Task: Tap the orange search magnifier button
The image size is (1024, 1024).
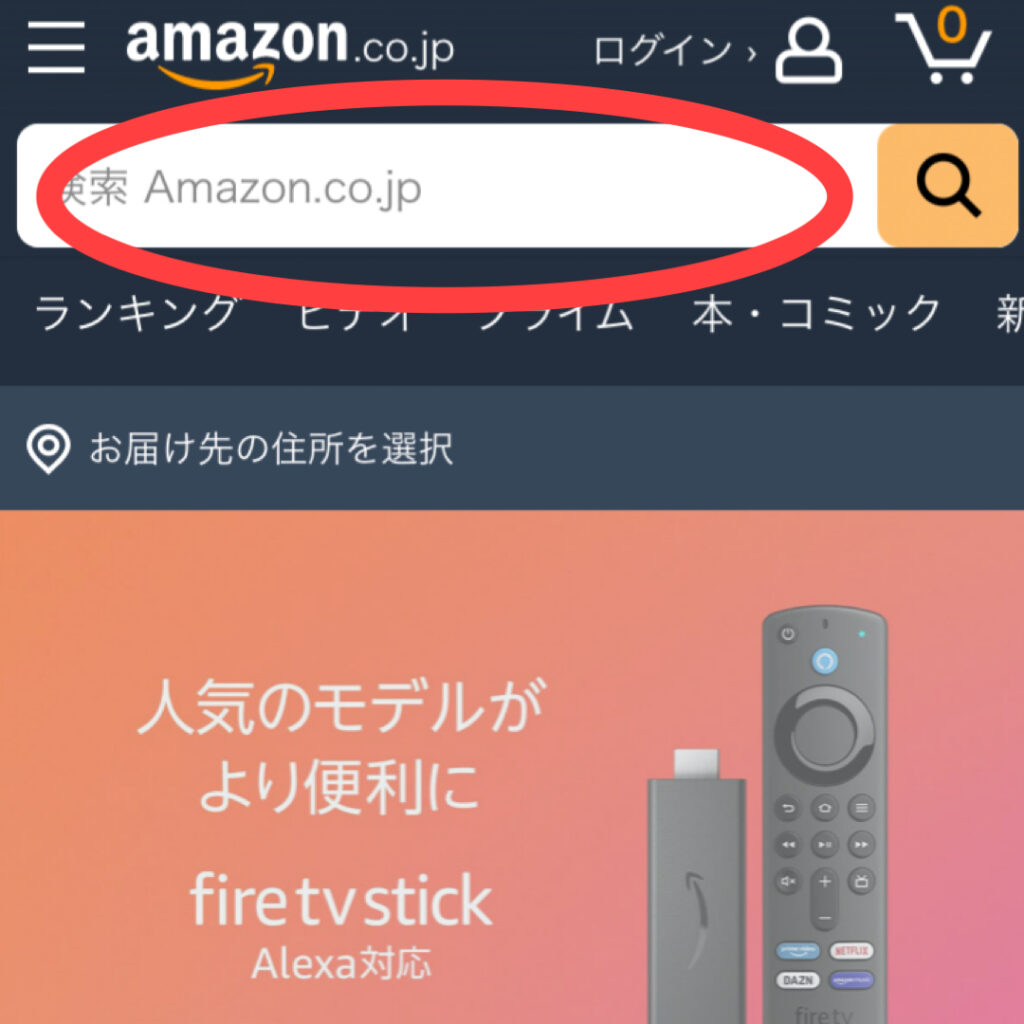Action: tap(946, 186)
